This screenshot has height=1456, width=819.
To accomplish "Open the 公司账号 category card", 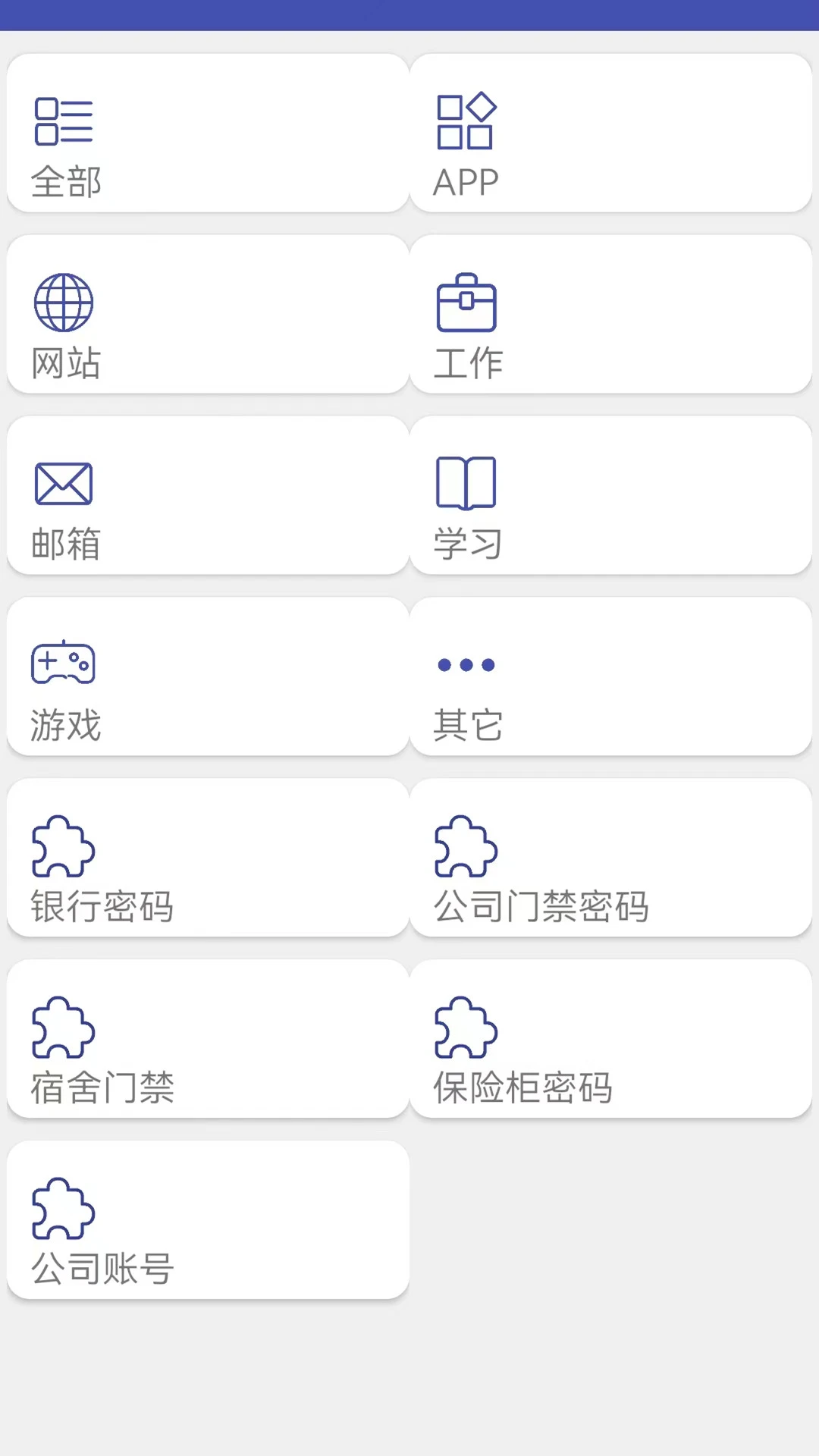I will click(208, 1222).
